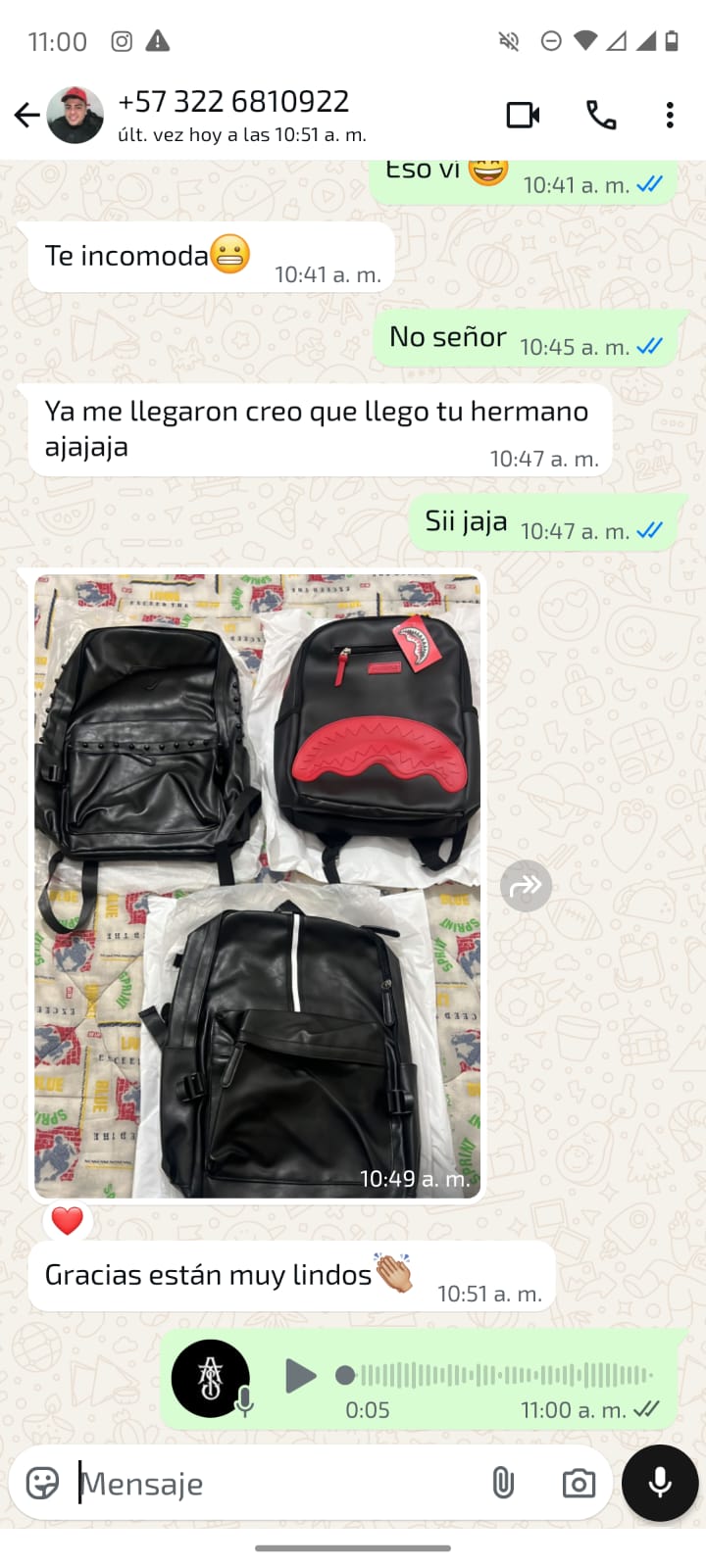Image resolution: width=706 pixels, height=1568 pixels.
Task: Play the 0:05 voice message
Action: [x=300, y=1376]
